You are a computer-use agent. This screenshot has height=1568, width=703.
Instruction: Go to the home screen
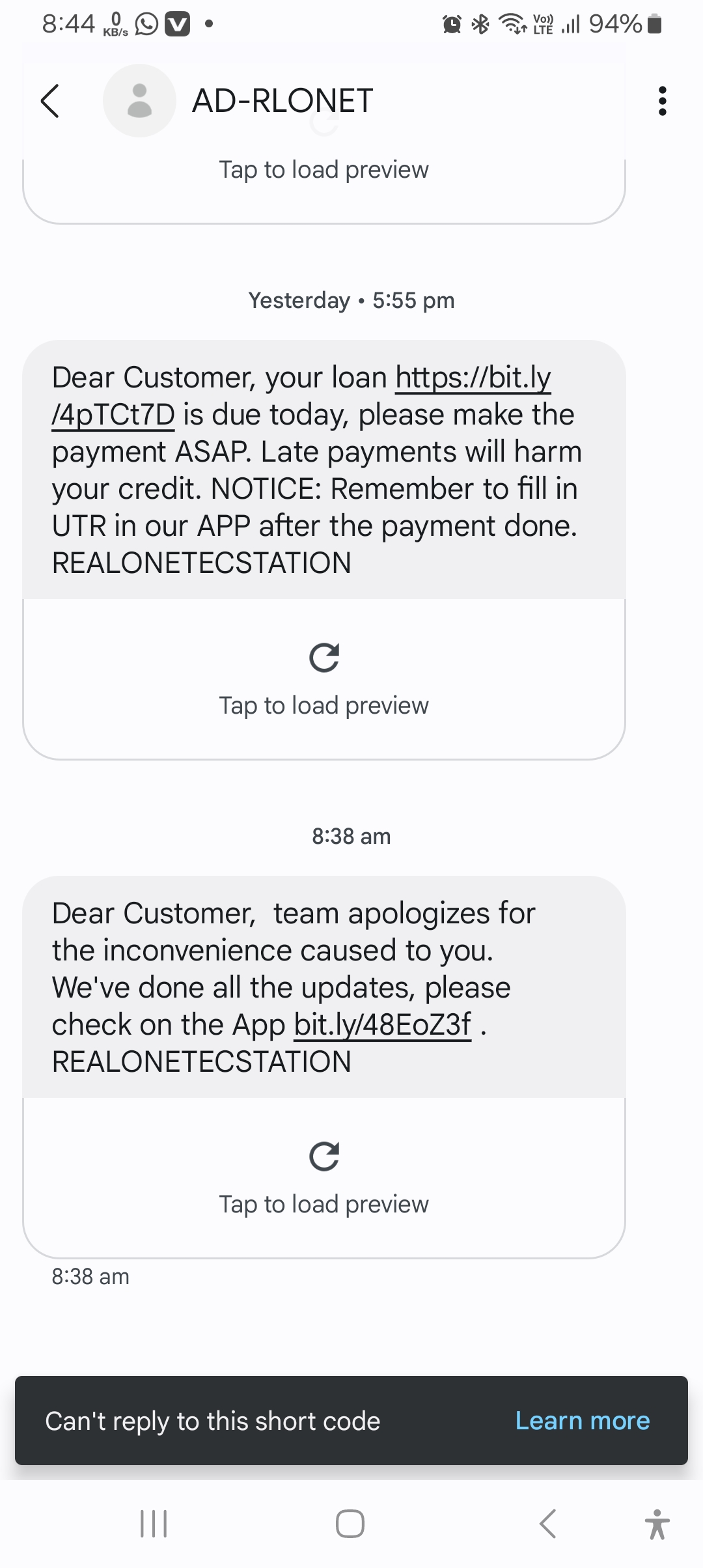(x=350, y=1524)
